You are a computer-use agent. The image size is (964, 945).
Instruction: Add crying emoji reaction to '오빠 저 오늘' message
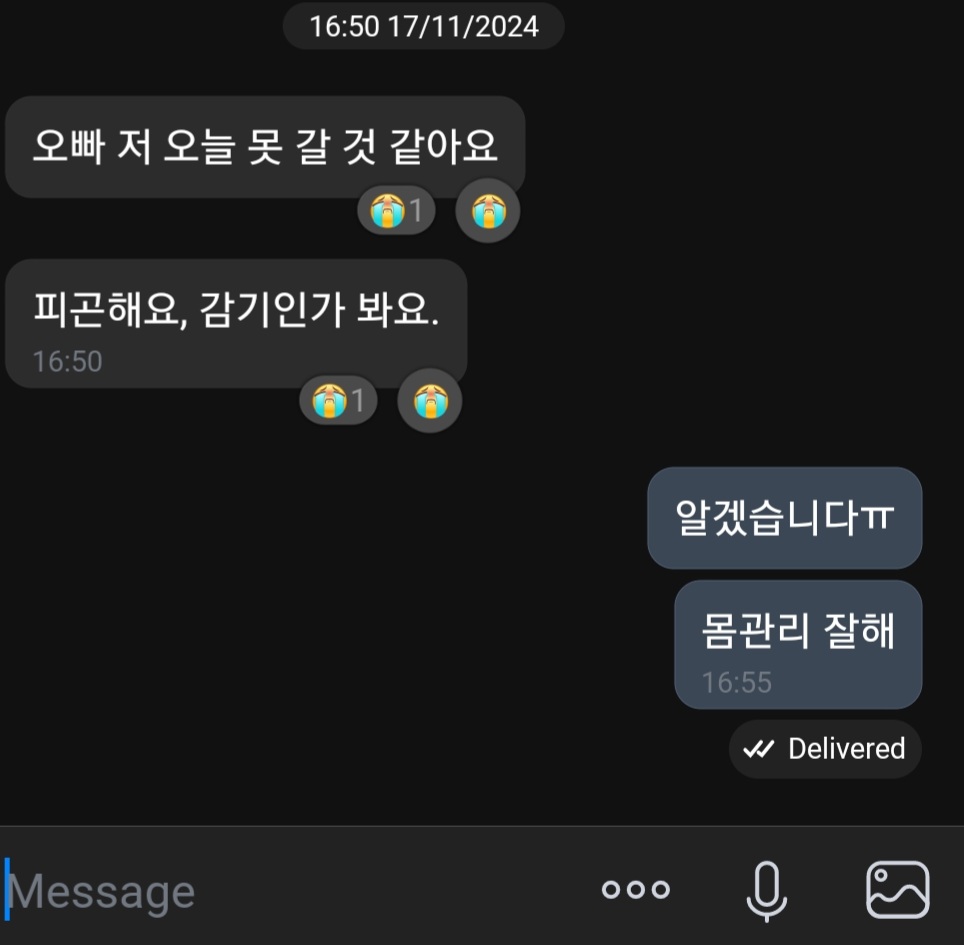tap(488, 211)
